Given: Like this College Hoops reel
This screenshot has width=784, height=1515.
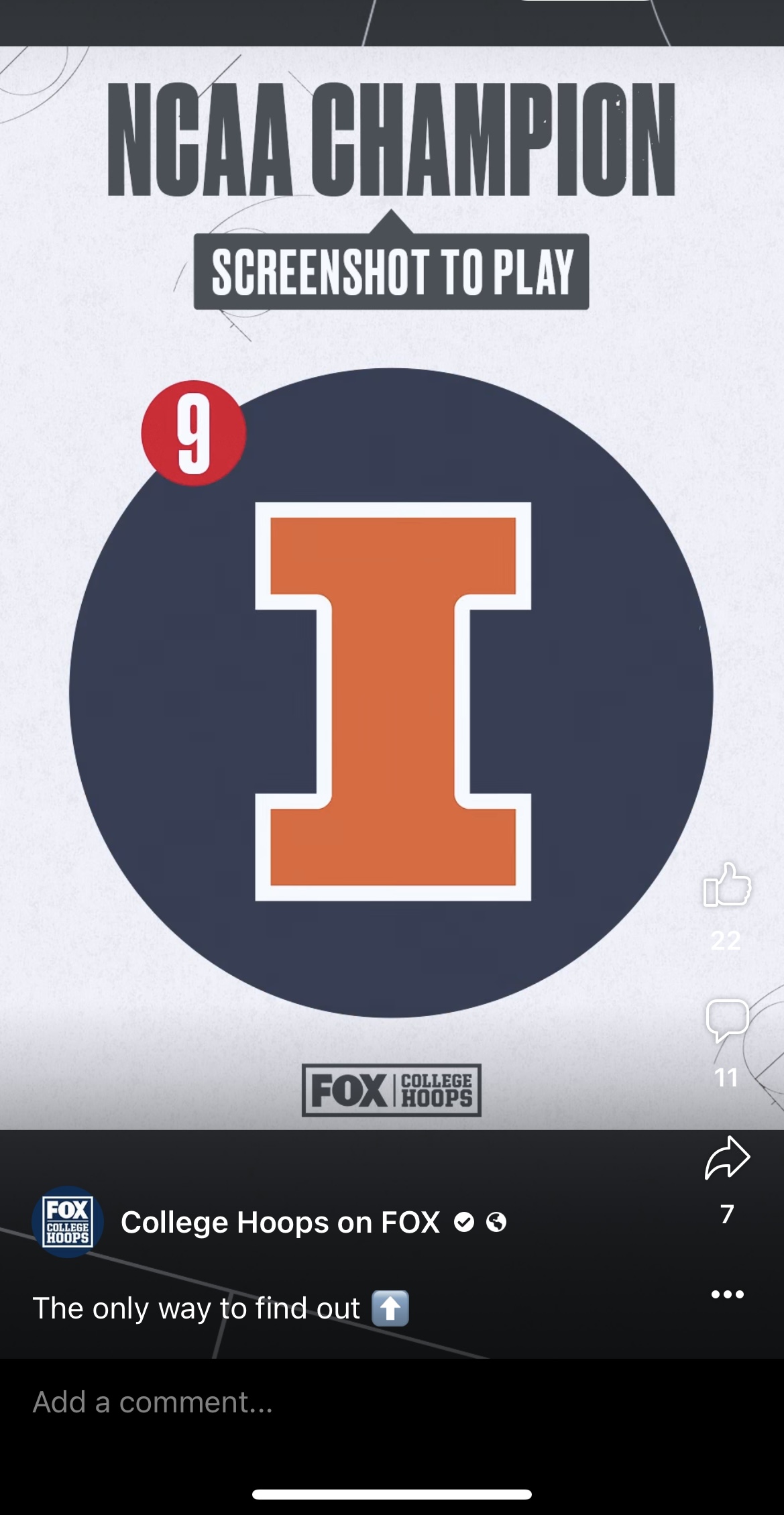Looking at the screenshot, I should [x=727, y=885].
